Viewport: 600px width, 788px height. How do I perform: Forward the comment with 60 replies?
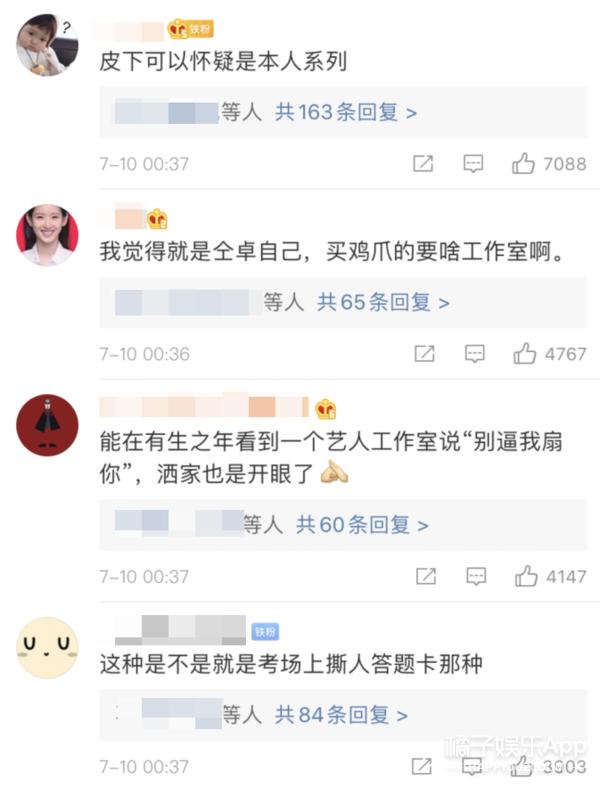[426, 576]
